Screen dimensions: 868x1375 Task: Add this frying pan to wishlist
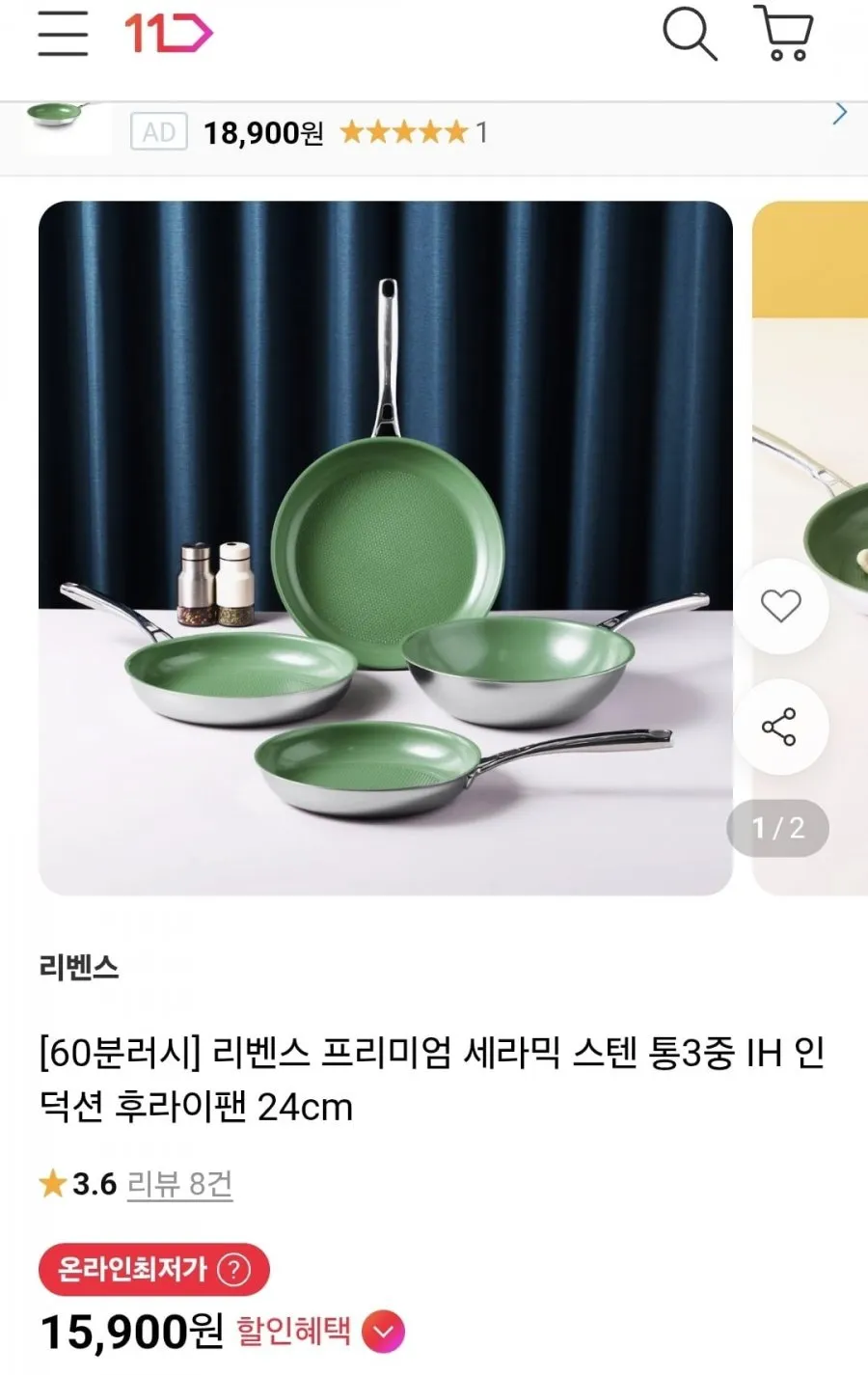pyautogui.click(x=780, y=606)
